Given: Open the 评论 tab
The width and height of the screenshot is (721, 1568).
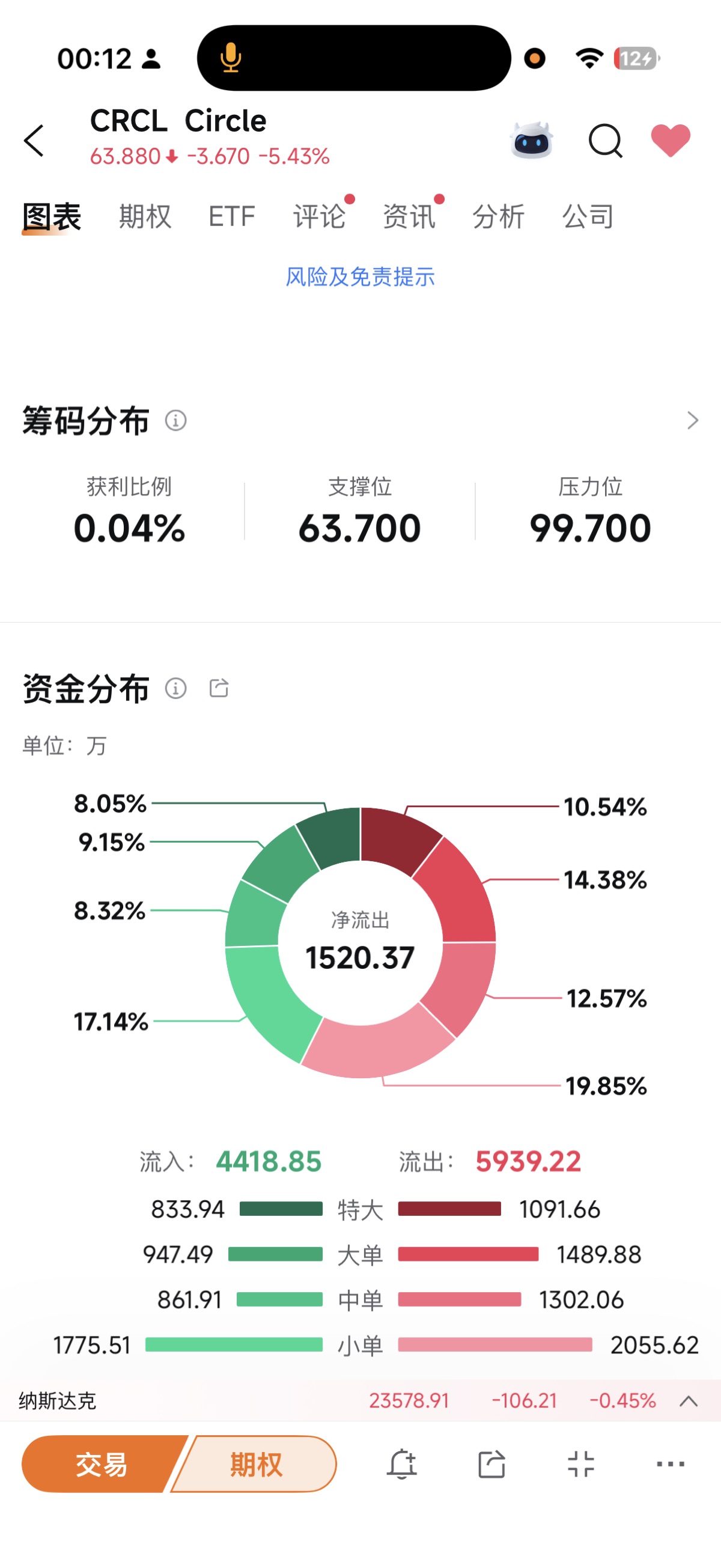Looking at the screenshot, I should (320, 217).
